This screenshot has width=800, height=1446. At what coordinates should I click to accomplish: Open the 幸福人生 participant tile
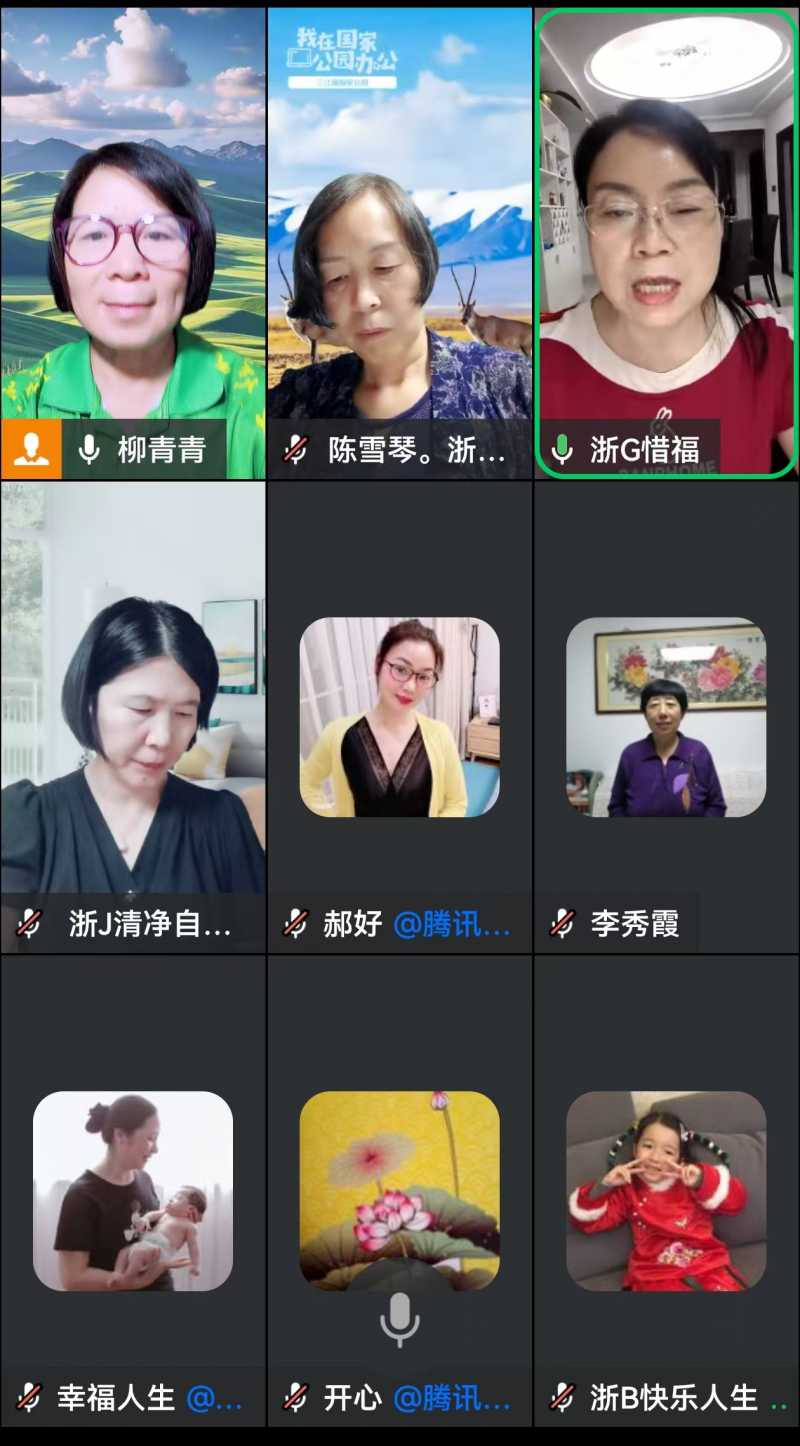(x=133, y=1190)
